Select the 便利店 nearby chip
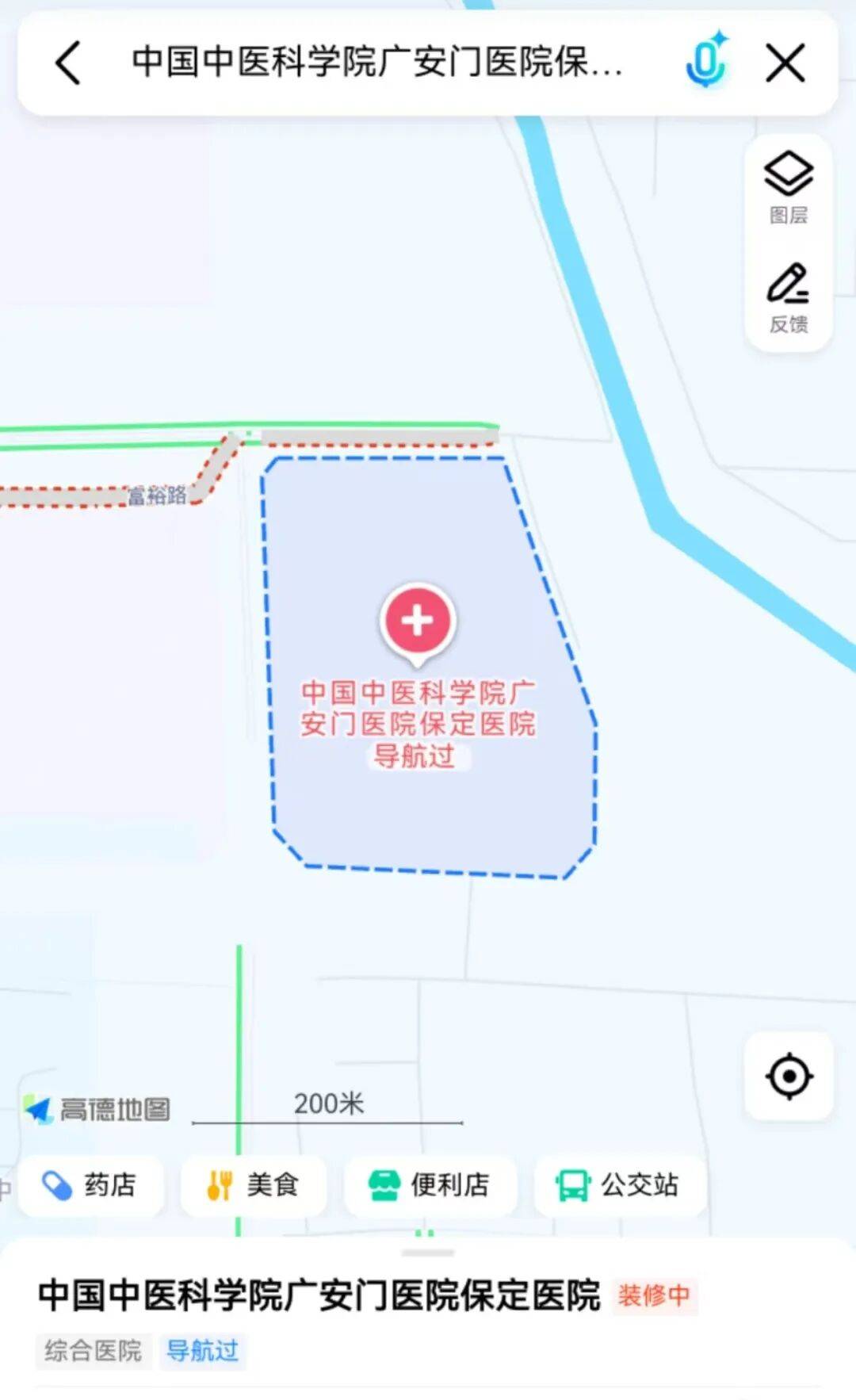The width and height of the screenshot is (856, 1400). pos(430,1185)
